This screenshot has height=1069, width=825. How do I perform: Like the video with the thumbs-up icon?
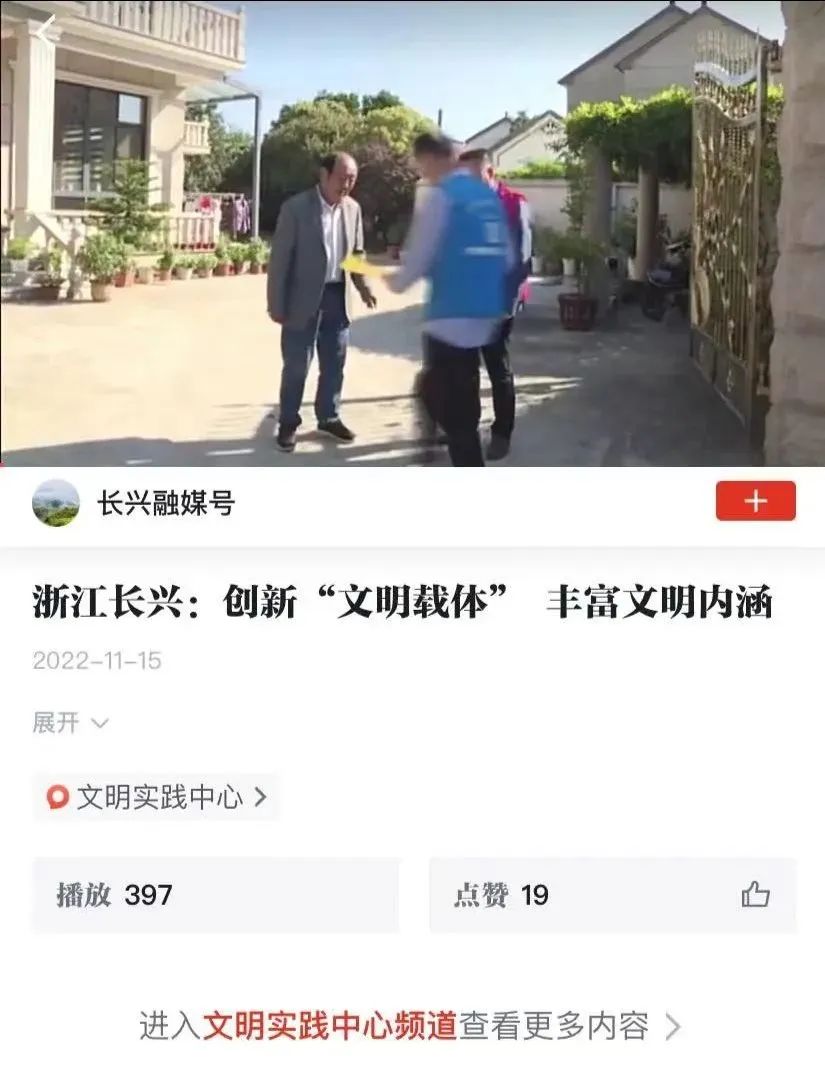pyautogui.click(x=755, y=895)
